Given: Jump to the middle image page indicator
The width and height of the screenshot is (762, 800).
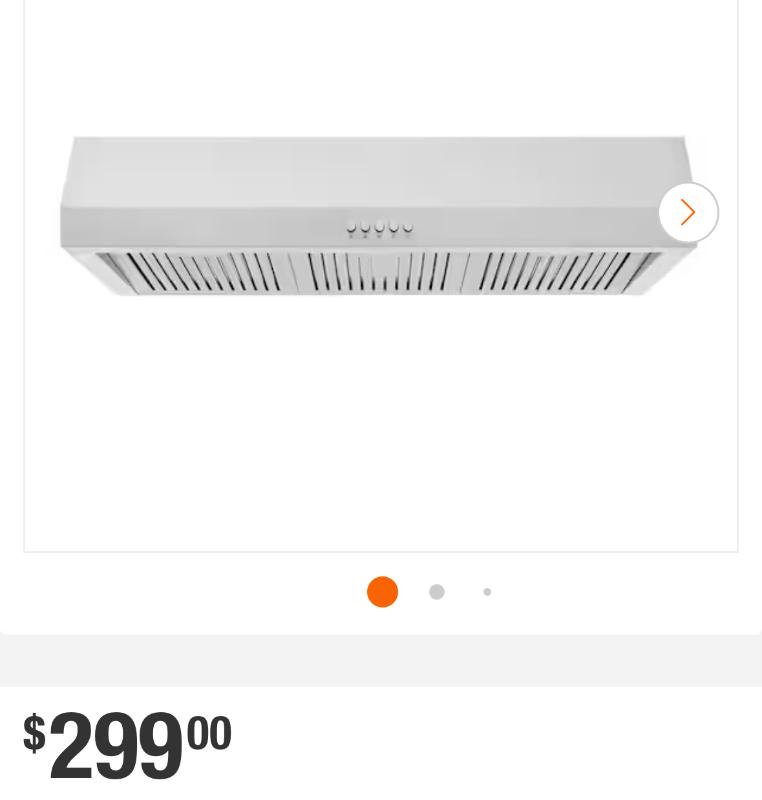Looking at the screenshot, I should [437, 591].
